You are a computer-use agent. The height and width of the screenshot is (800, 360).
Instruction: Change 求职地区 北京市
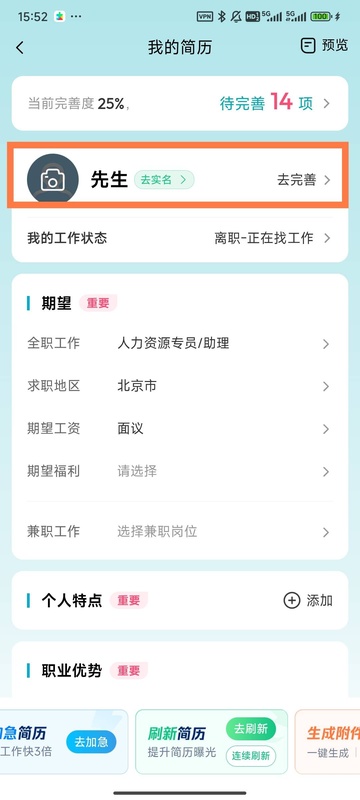click(179, 386)
